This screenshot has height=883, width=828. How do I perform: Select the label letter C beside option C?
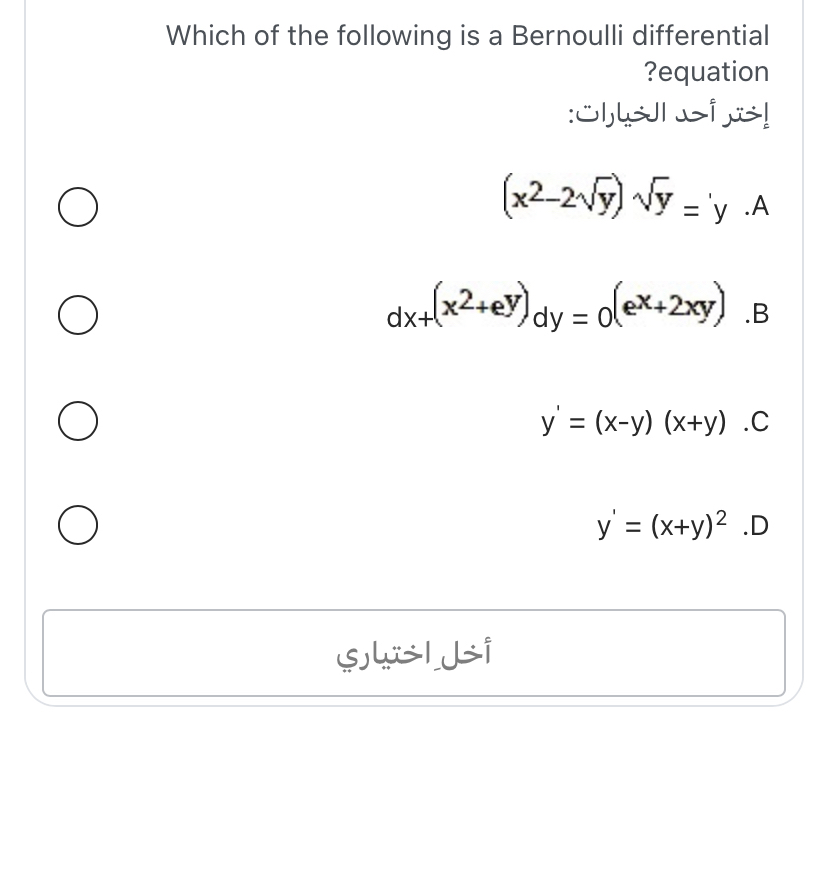click(x=758, y=422)
